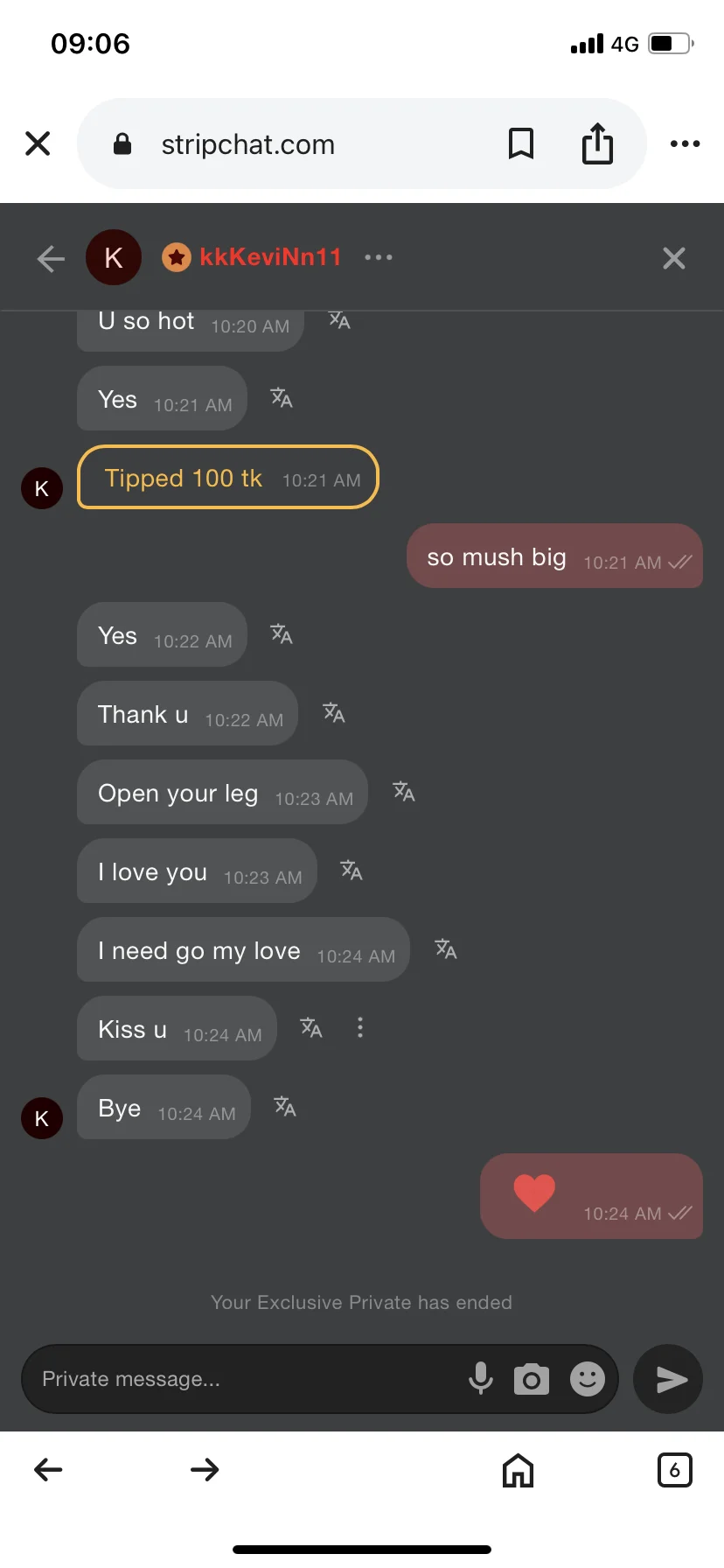Open the emoji picker

click(587, 1380)
